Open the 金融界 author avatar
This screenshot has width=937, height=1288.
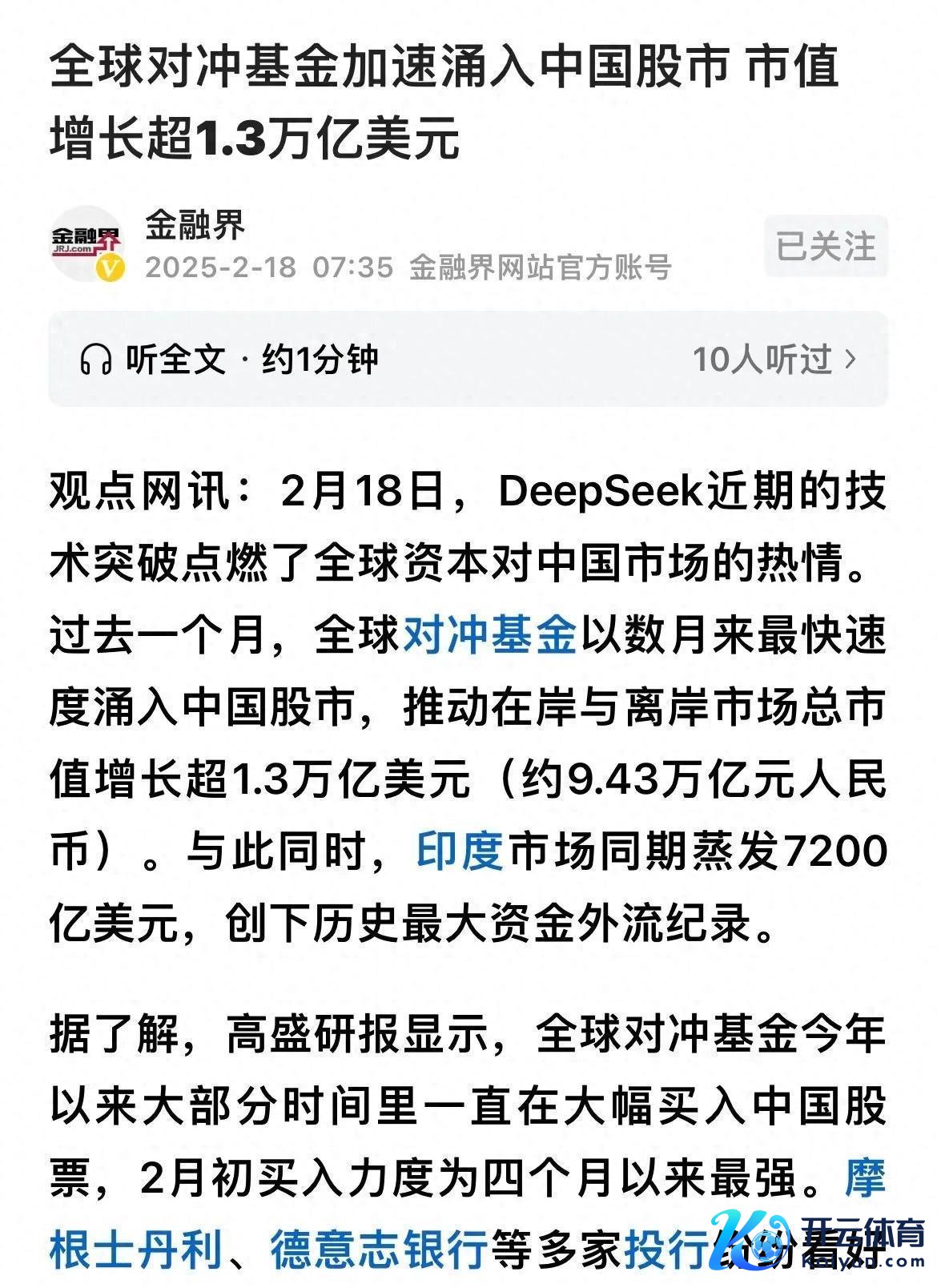86,243
